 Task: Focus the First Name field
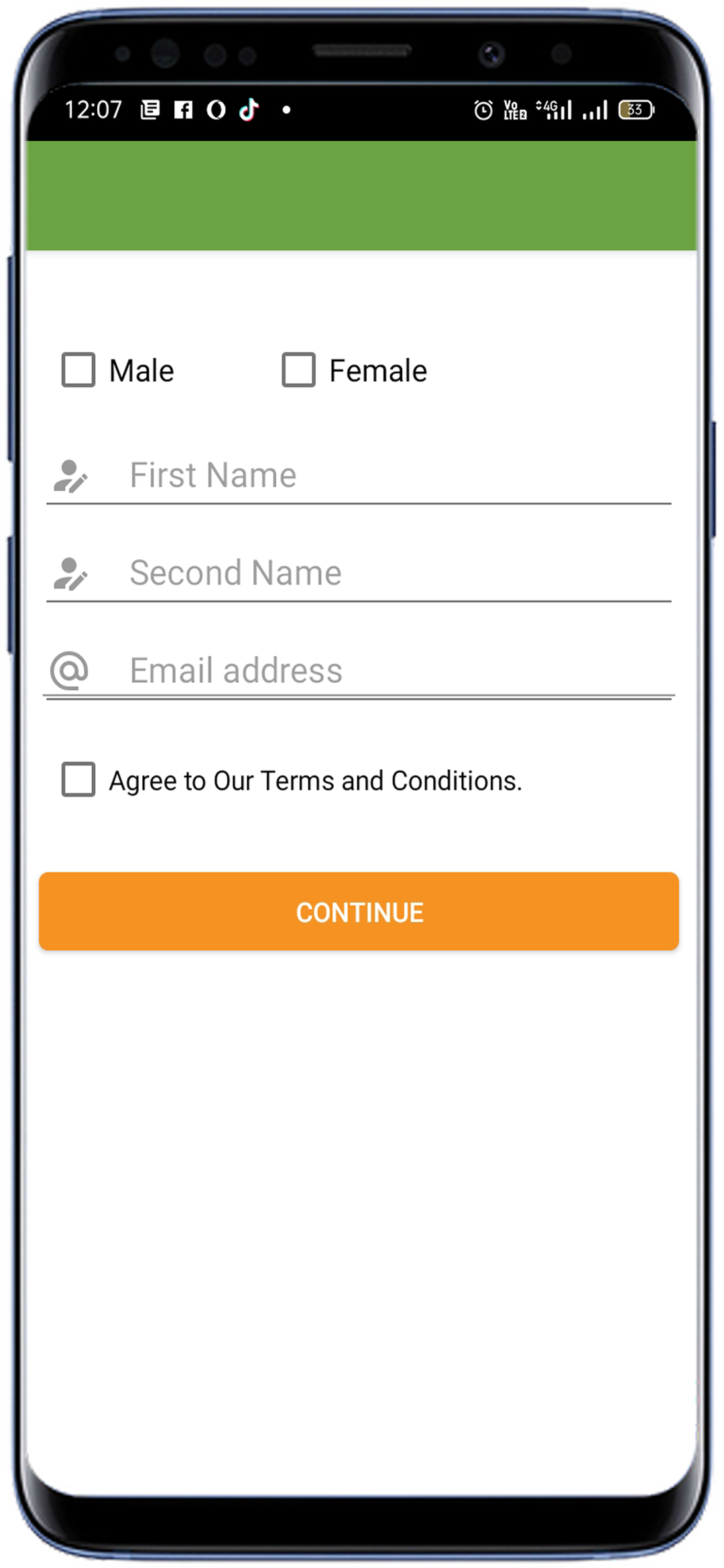[359, 476]
